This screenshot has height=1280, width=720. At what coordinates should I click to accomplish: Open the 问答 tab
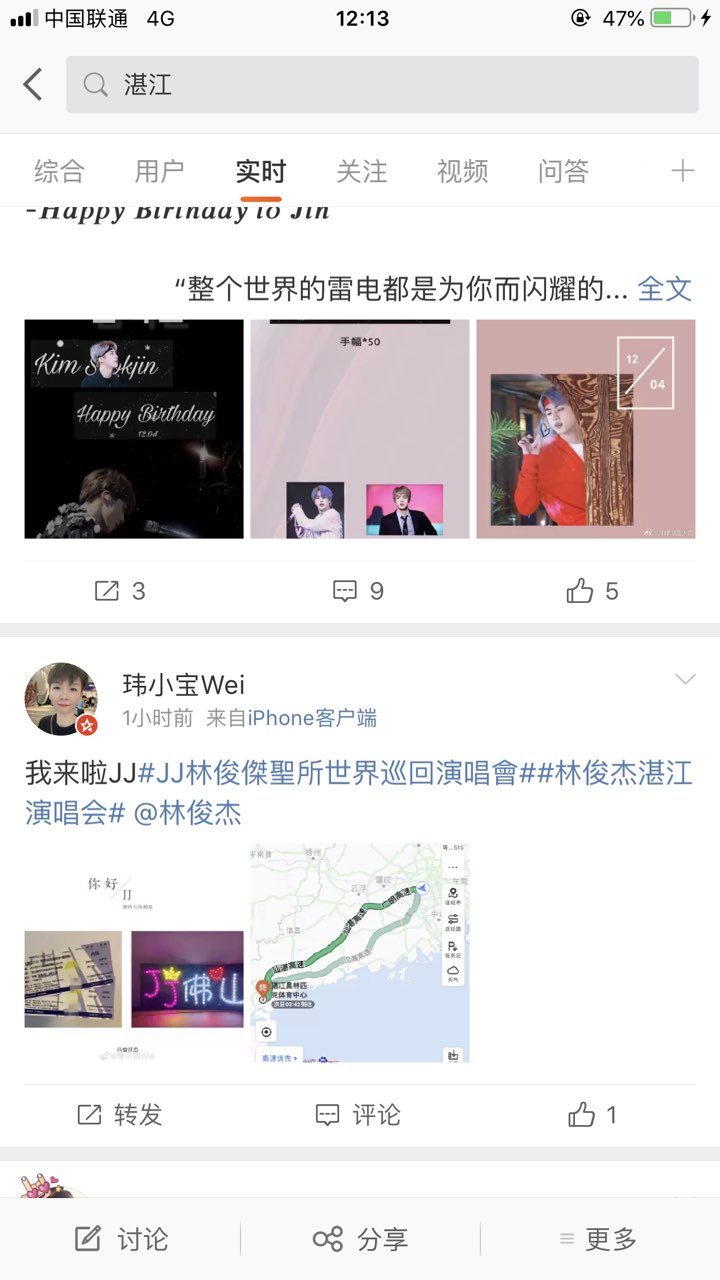coord(563,171)
